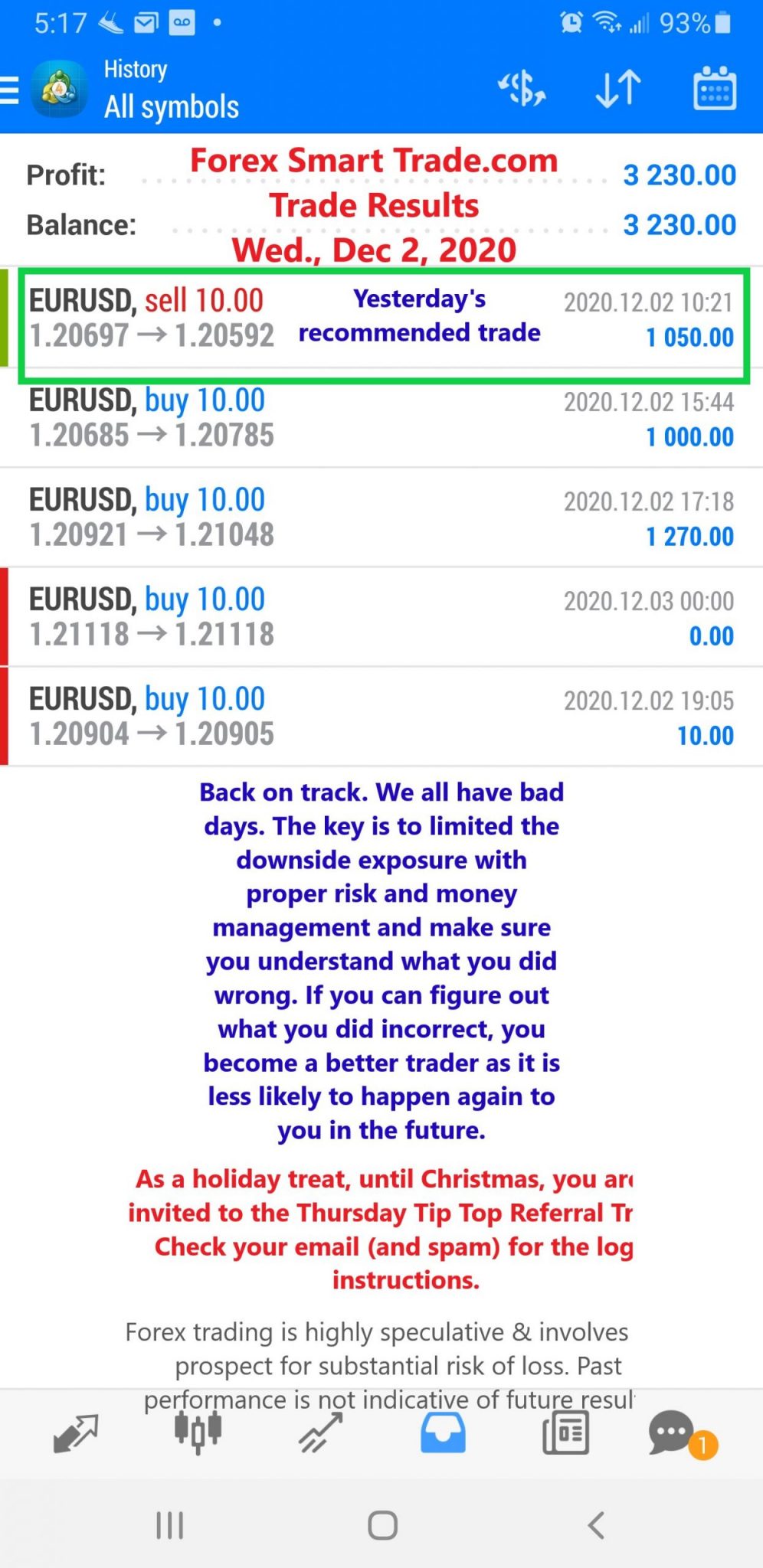Switch to the Quotes tab with arrows icon
The image size is (763, 1568).
tap(75, 1434)
